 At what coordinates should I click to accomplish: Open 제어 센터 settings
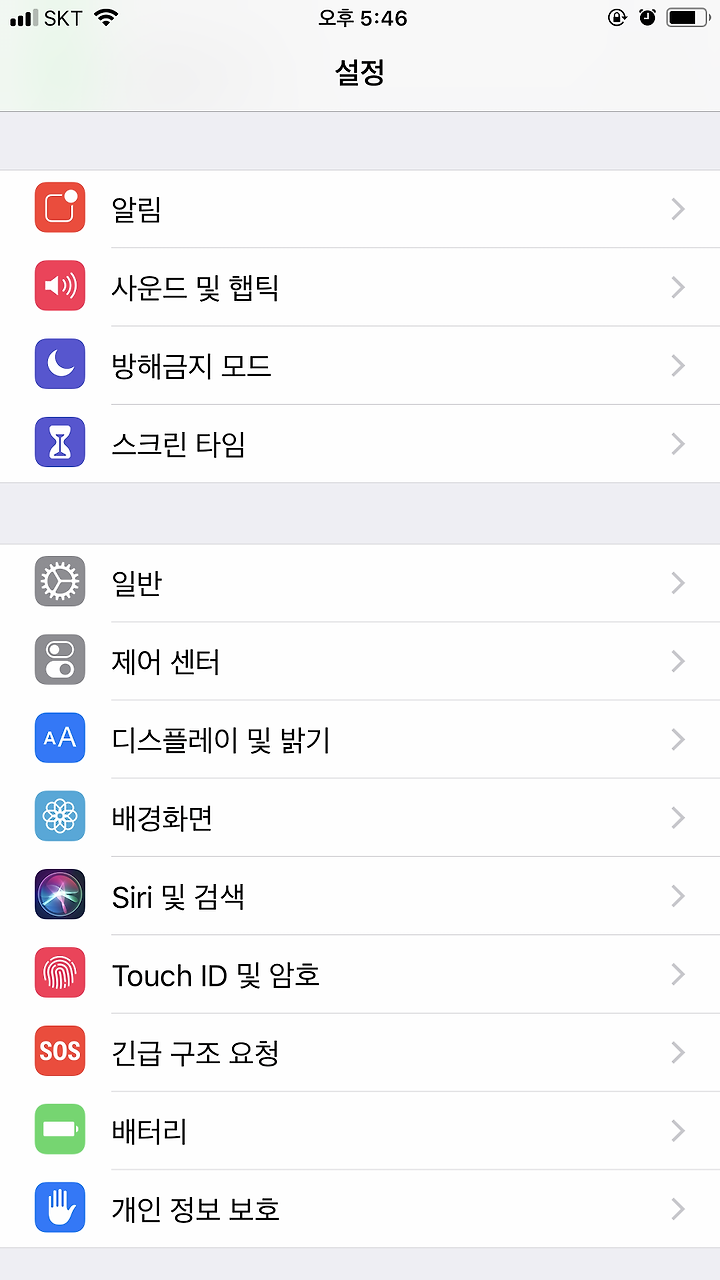pyautogui.click(x=360, y=661)
